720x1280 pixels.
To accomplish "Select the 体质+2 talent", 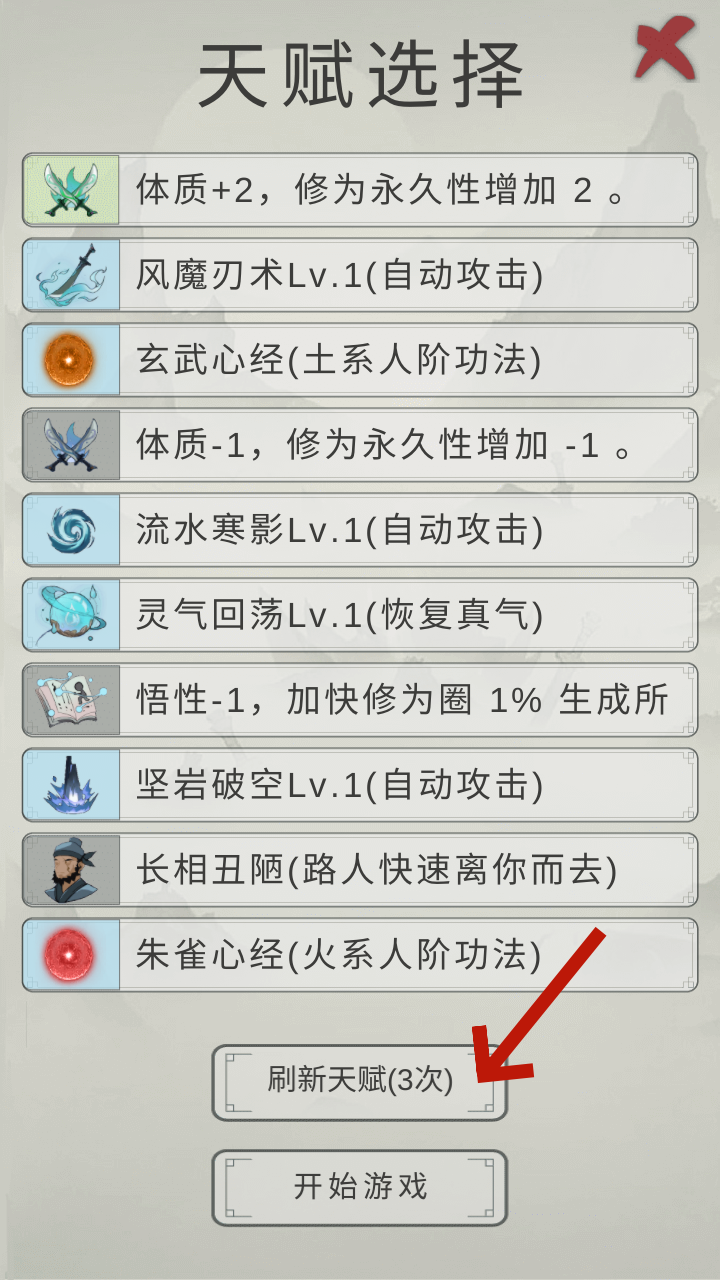I will [x=360, y=190].
